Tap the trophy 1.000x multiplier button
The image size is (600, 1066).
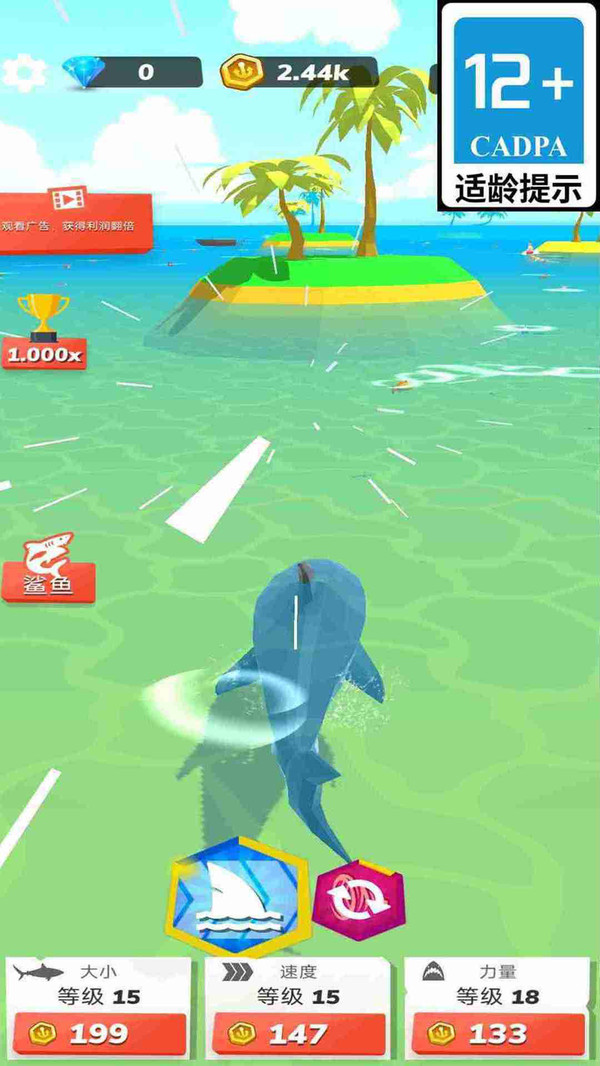click(x=44, y=332)
